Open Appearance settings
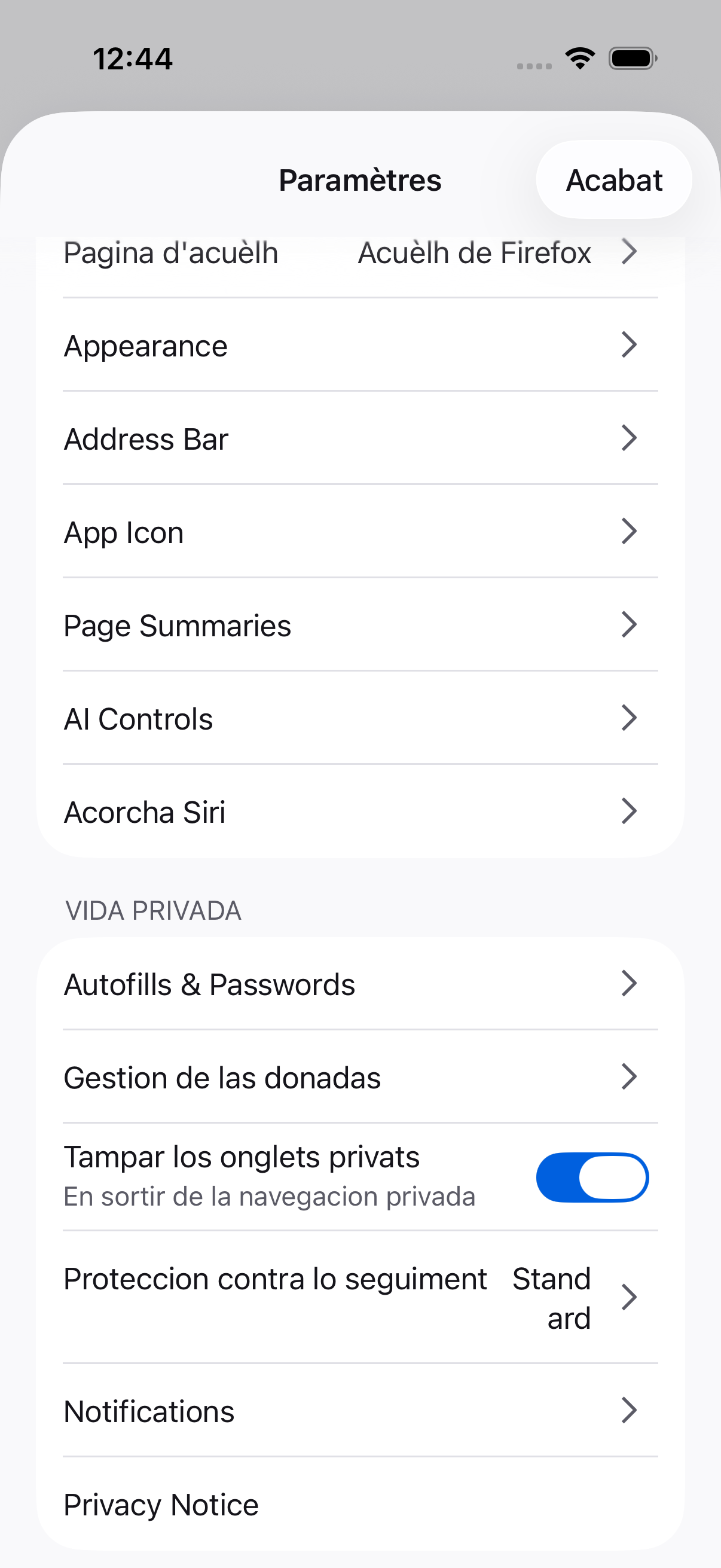The image size is (721, 1568). click(x=360, y=346)
